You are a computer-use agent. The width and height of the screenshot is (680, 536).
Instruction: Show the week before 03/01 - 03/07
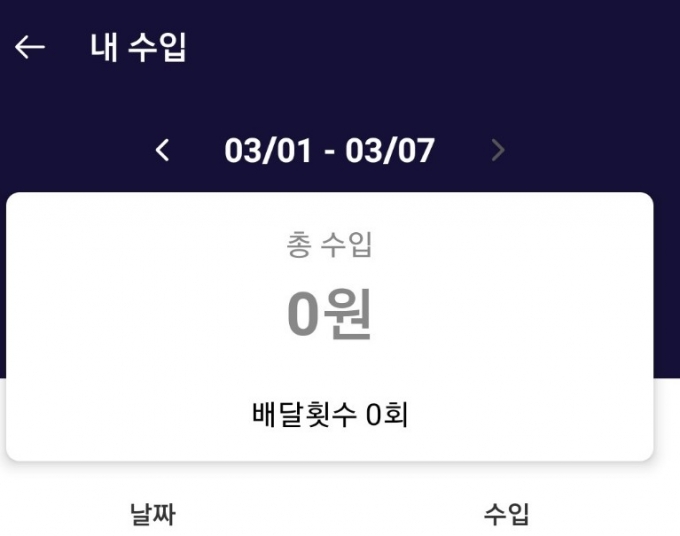coord(162,150)
